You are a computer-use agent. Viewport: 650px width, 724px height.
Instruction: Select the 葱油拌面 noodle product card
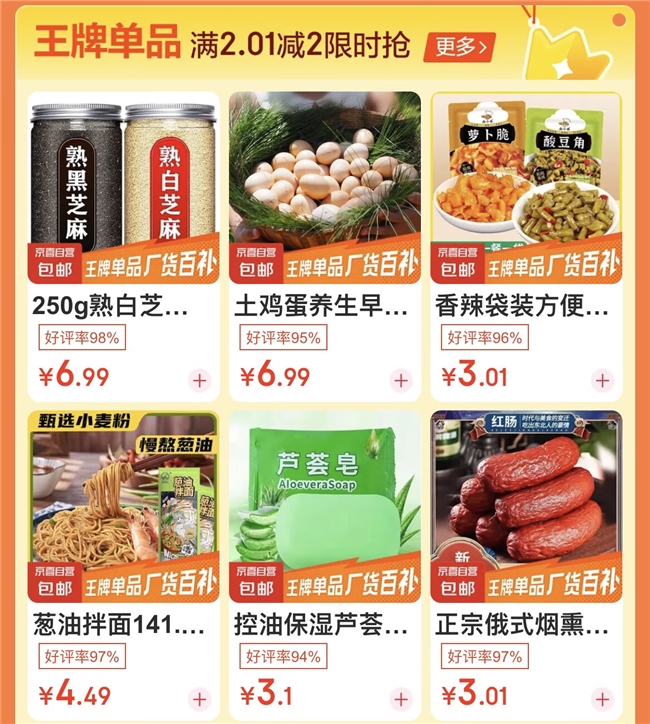click(123, 500)
